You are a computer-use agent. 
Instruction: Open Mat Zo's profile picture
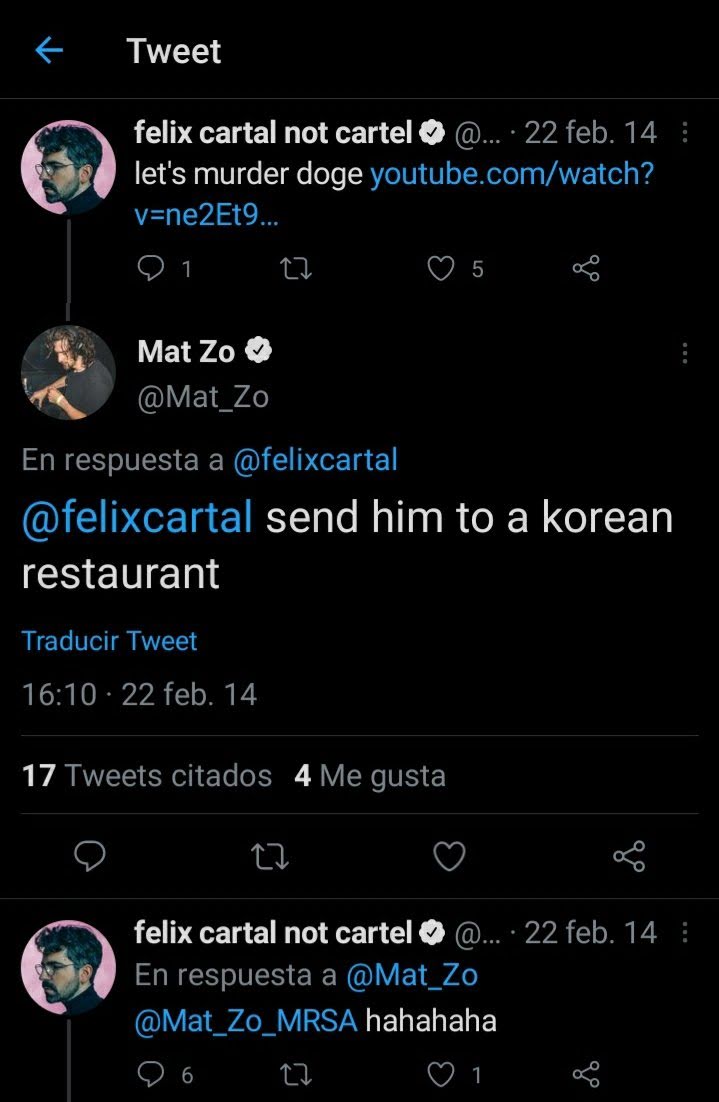pos(68,372)
